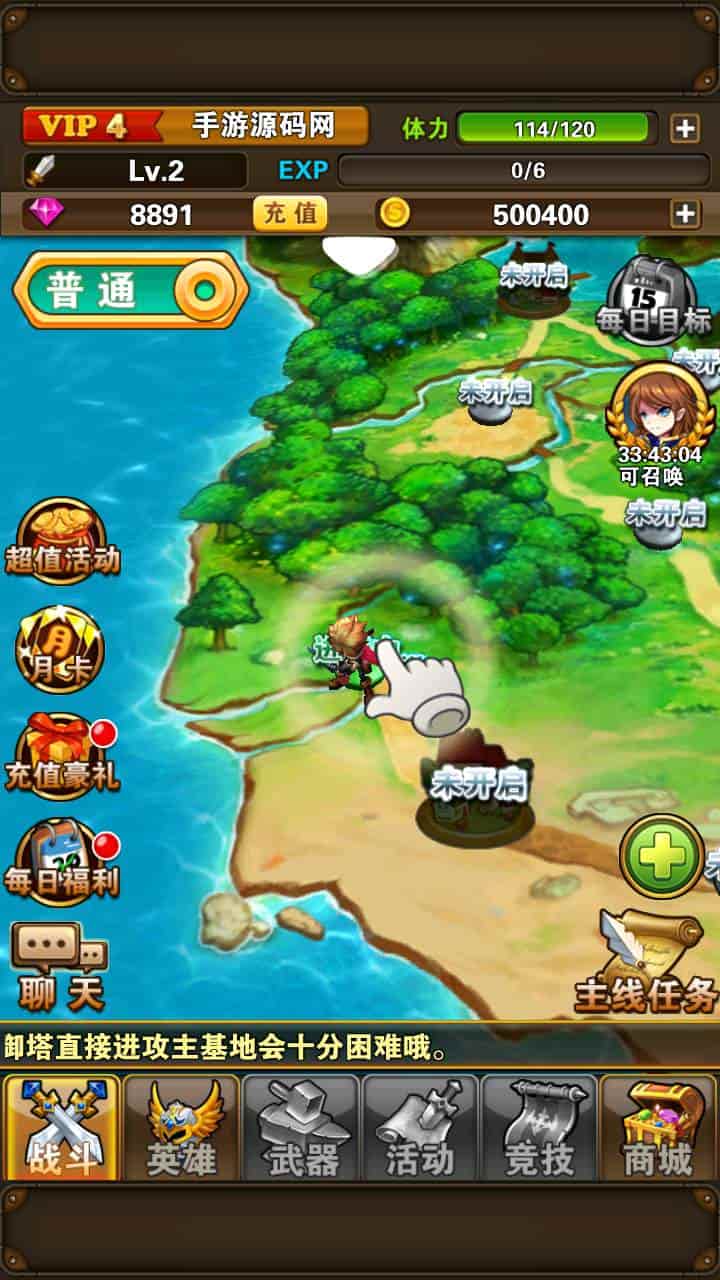Image resolution: width=720 pixels, height=1280 pixels.
Task: Switch to the 商城 shop tab
Action: click(x=657, y=1127)
